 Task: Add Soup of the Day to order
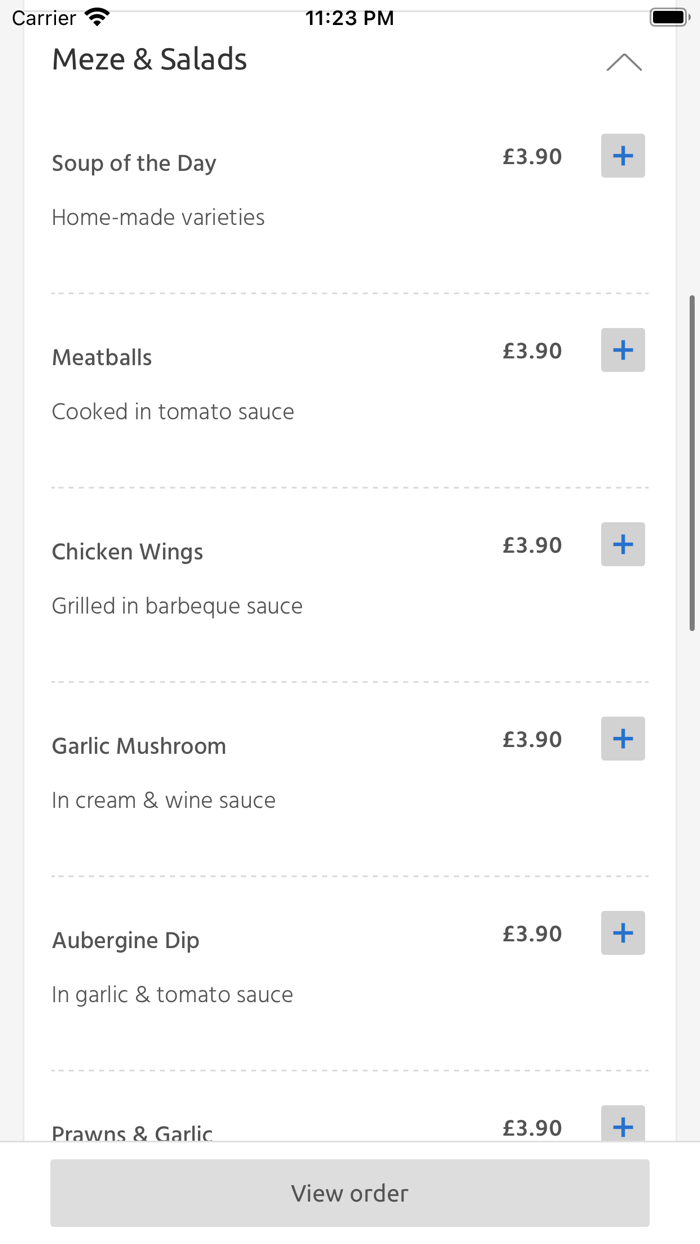pos(623,156)
